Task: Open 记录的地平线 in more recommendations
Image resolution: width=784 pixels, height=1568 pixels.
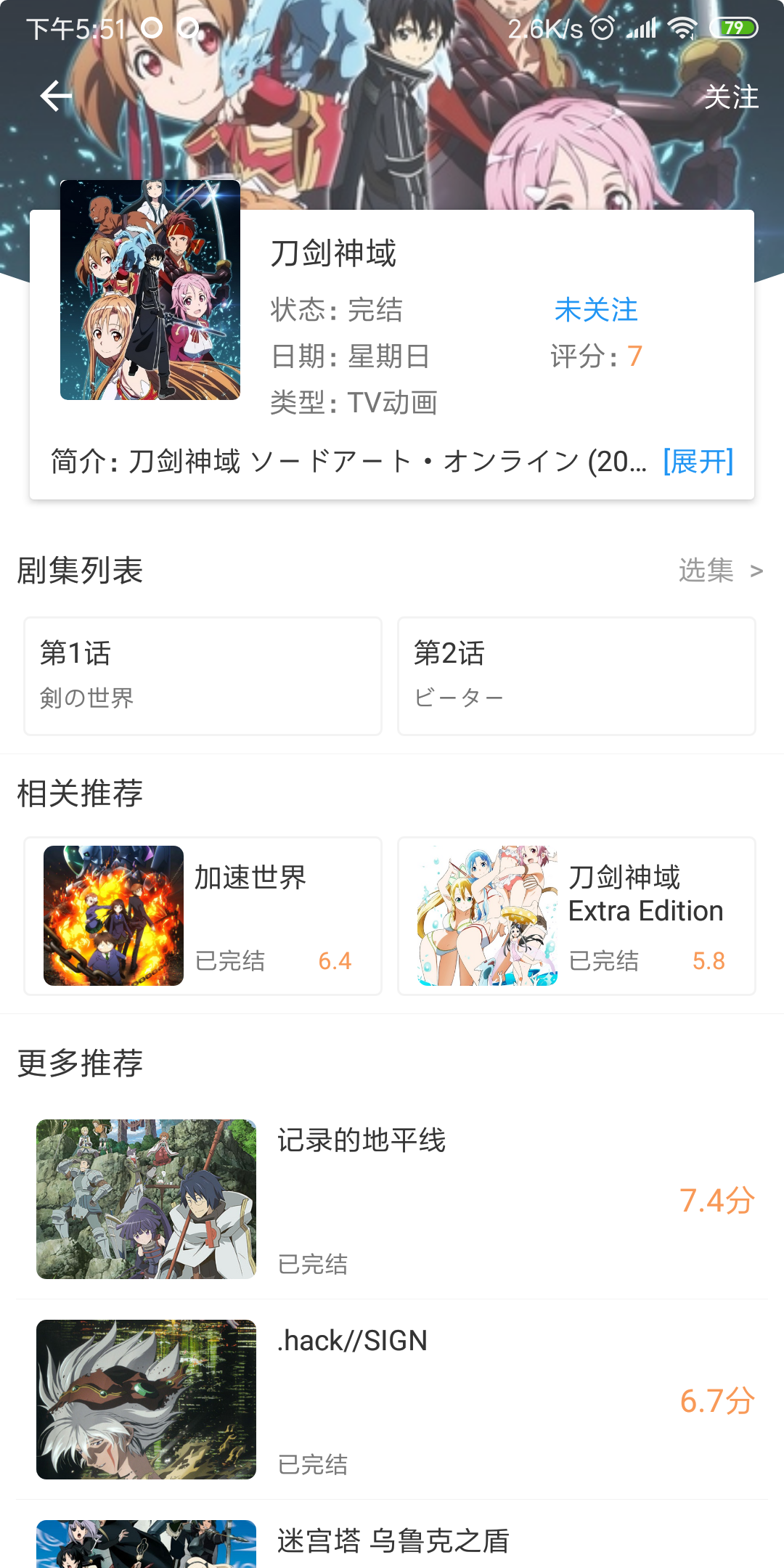Action: (392, 1199)
